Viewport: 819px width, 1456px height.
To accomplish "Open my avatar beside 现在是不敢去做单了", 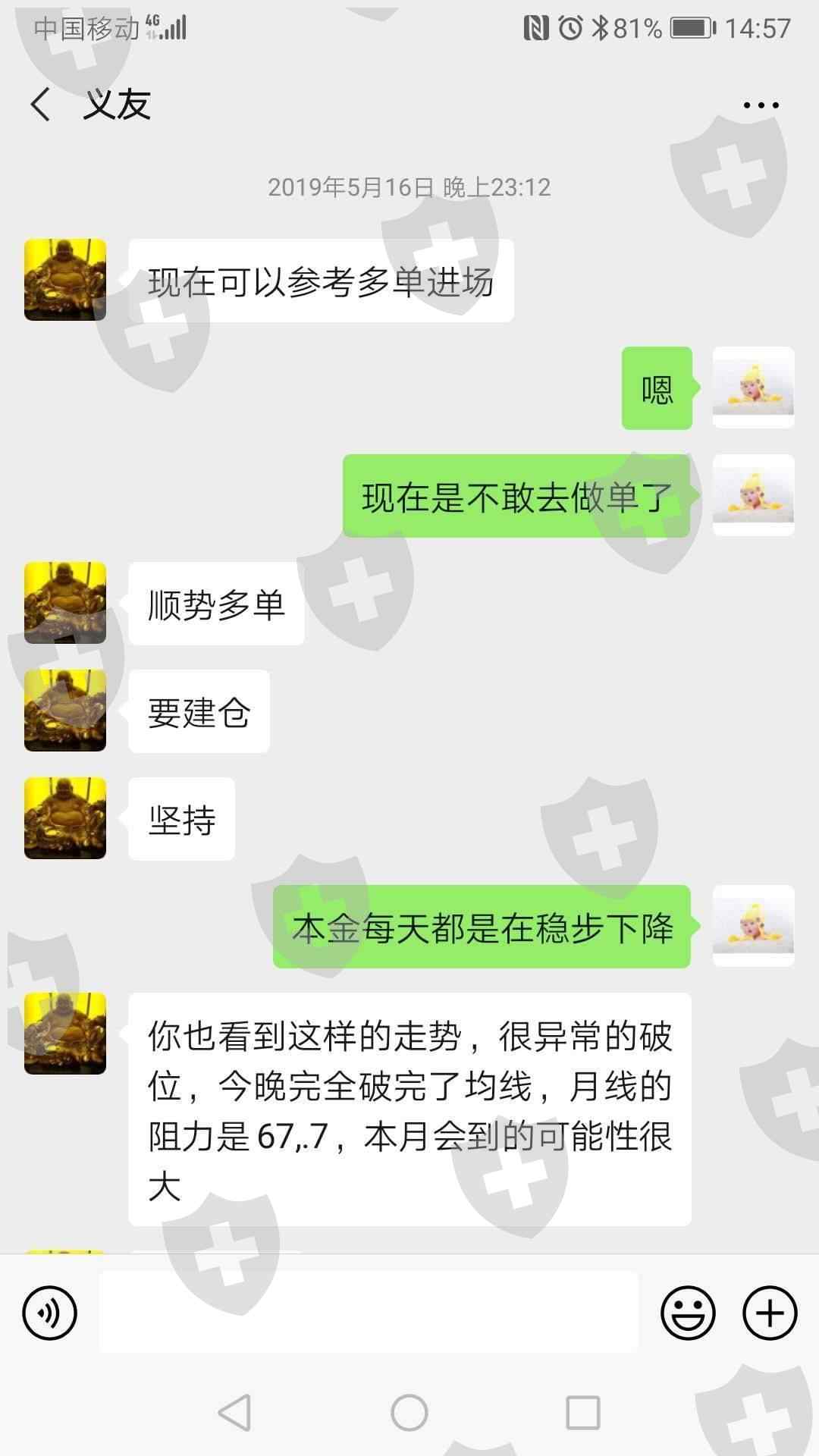I will [x=754, y=495].
